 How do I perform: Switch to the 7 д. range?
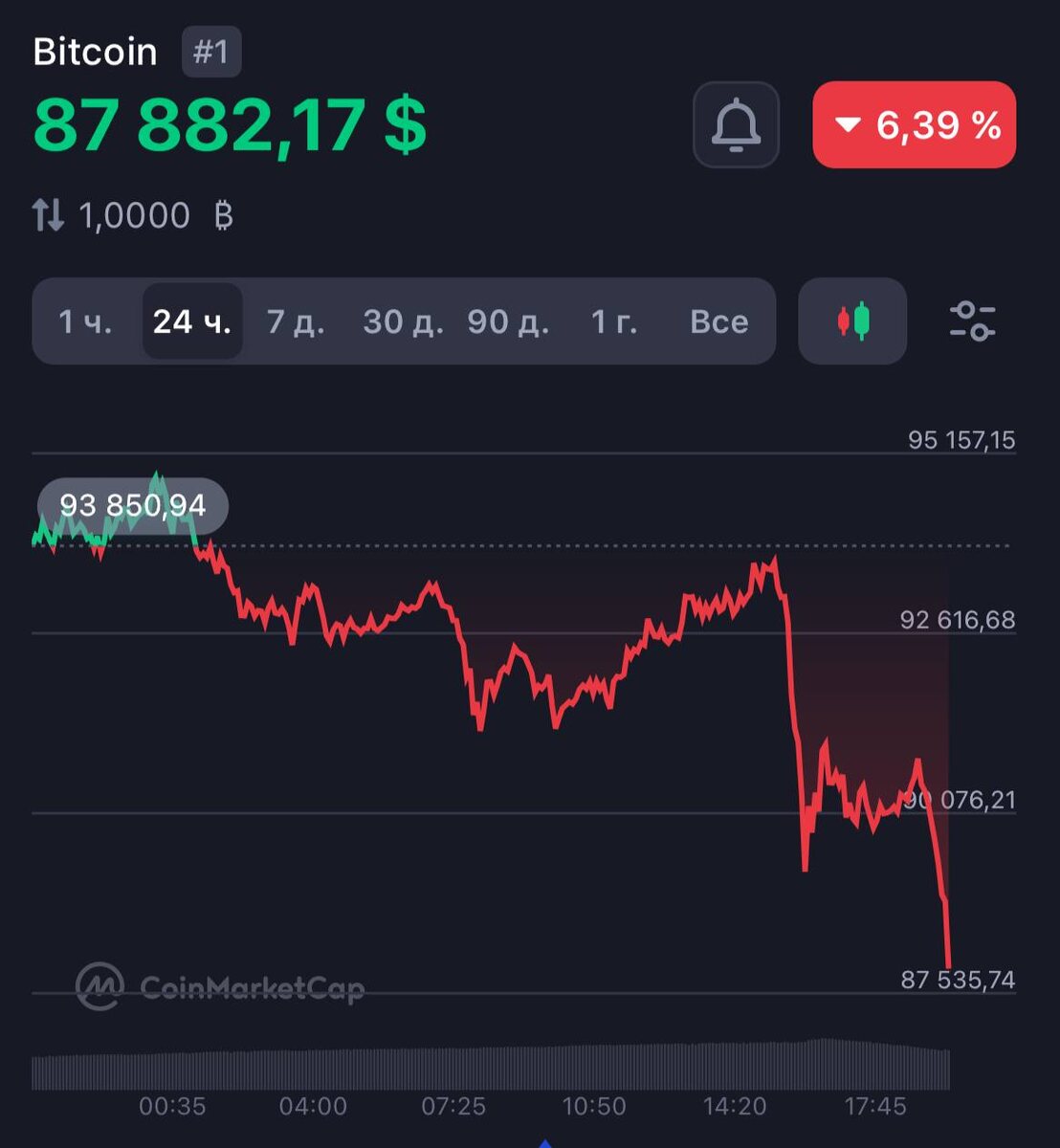click(x=296, y=321)
